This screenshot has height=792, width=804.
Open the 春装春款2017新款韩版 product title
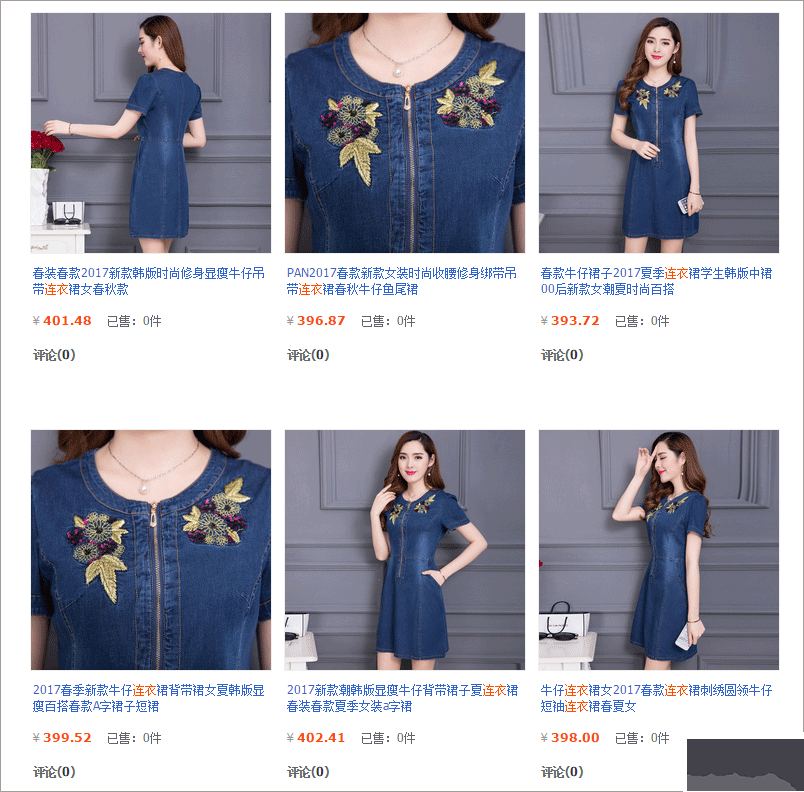[148, 281]
